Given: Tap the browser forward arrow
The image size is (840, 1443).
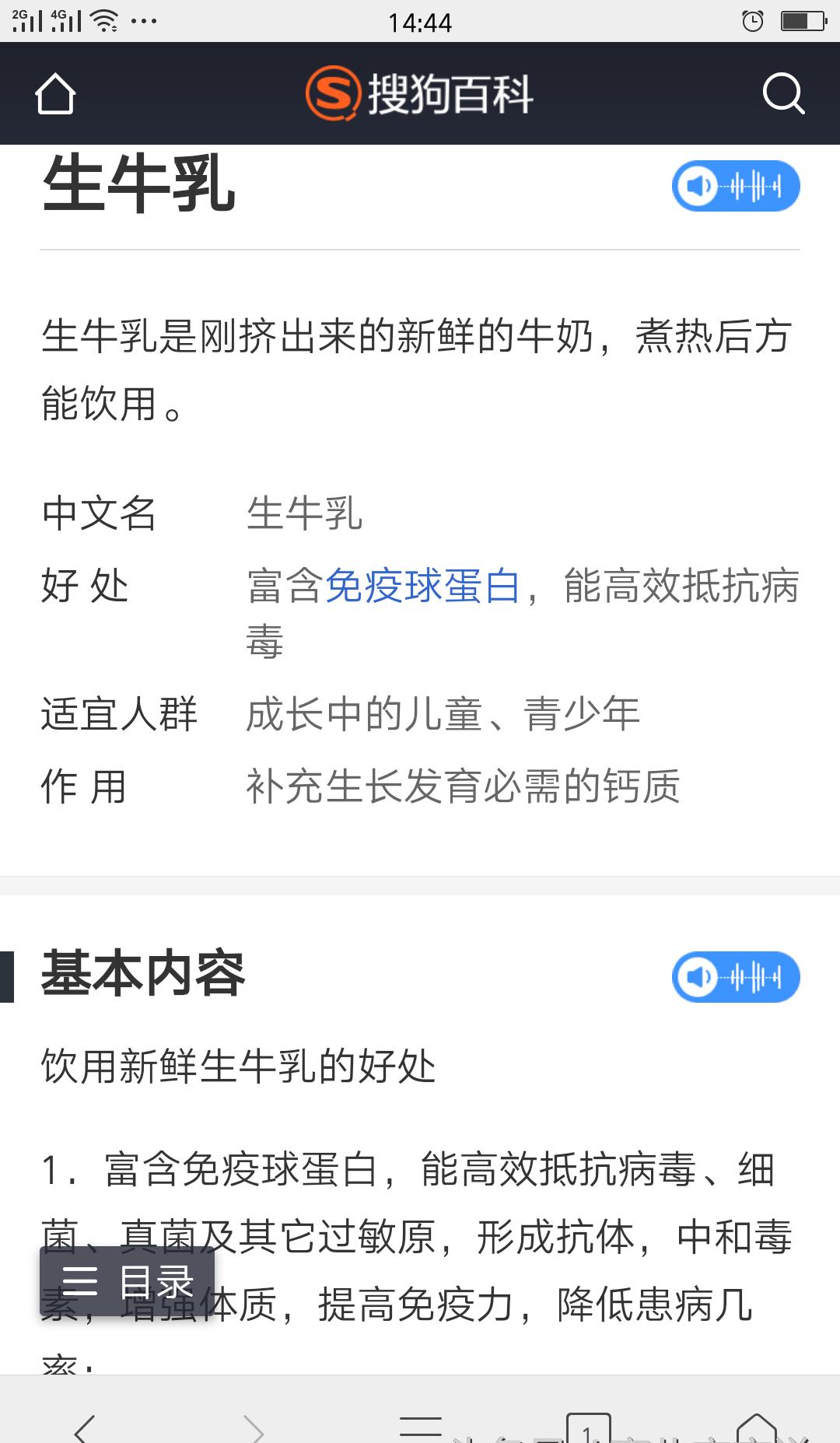Looking at the screenshot, I should (254, 1429).
